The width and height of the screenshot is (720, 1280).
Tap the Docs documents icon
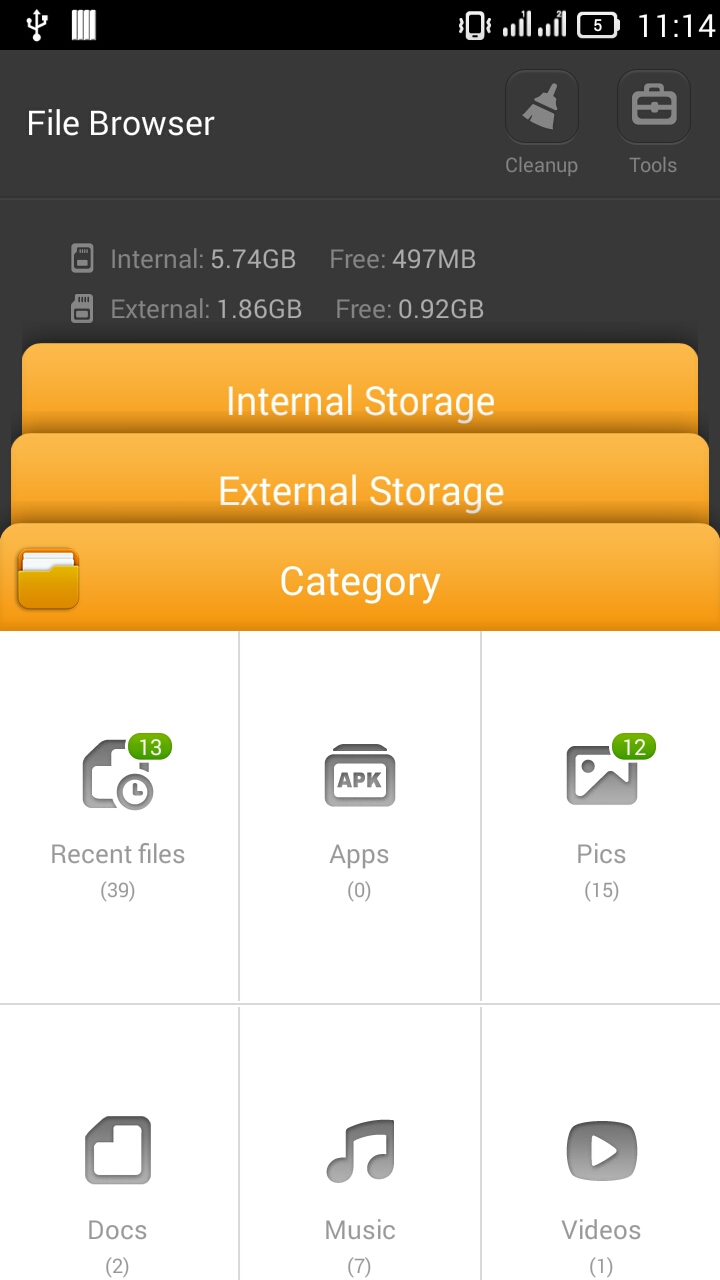(117, 1150)
